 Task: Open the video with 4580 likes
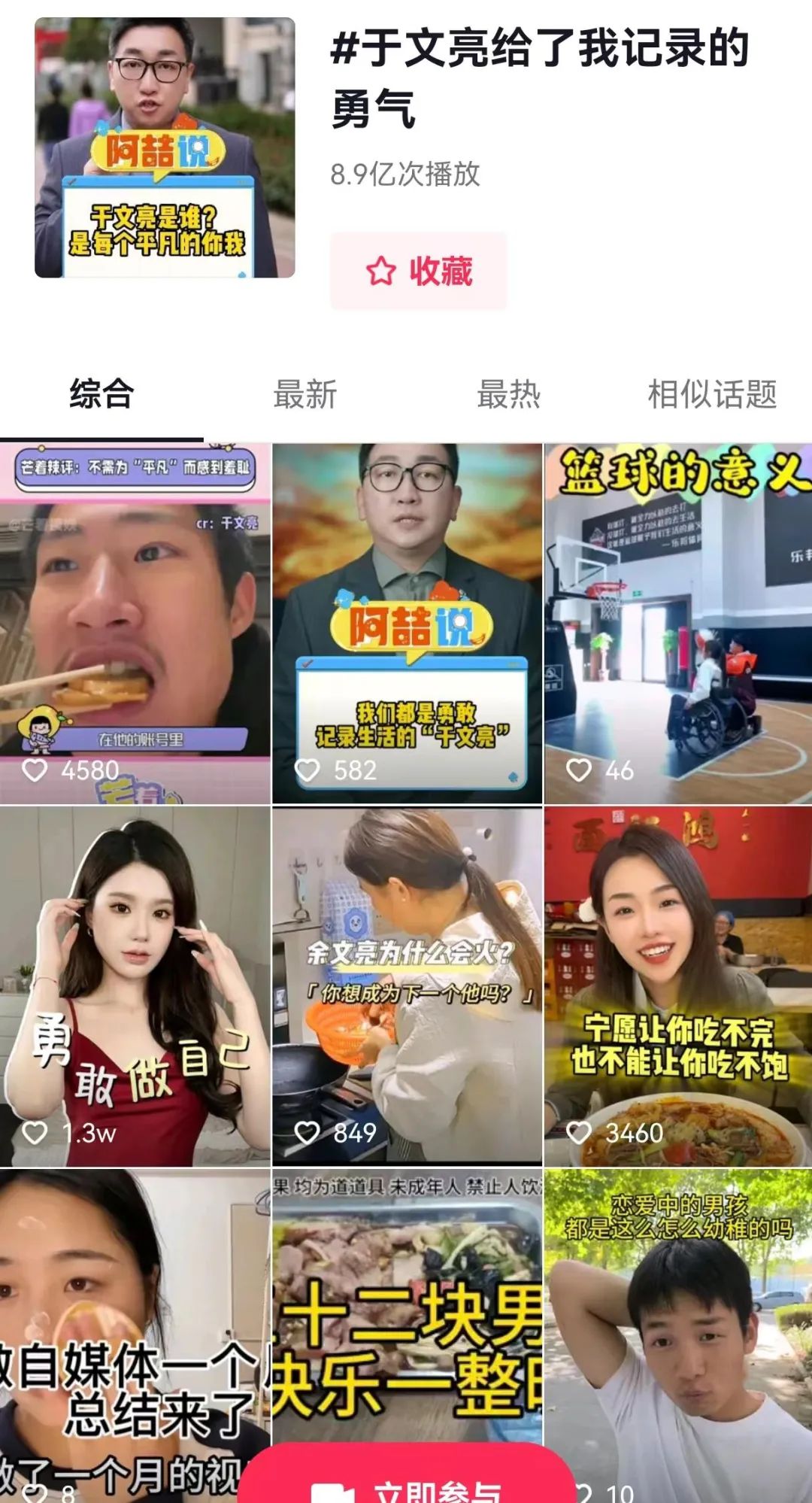tap(135, 623)
